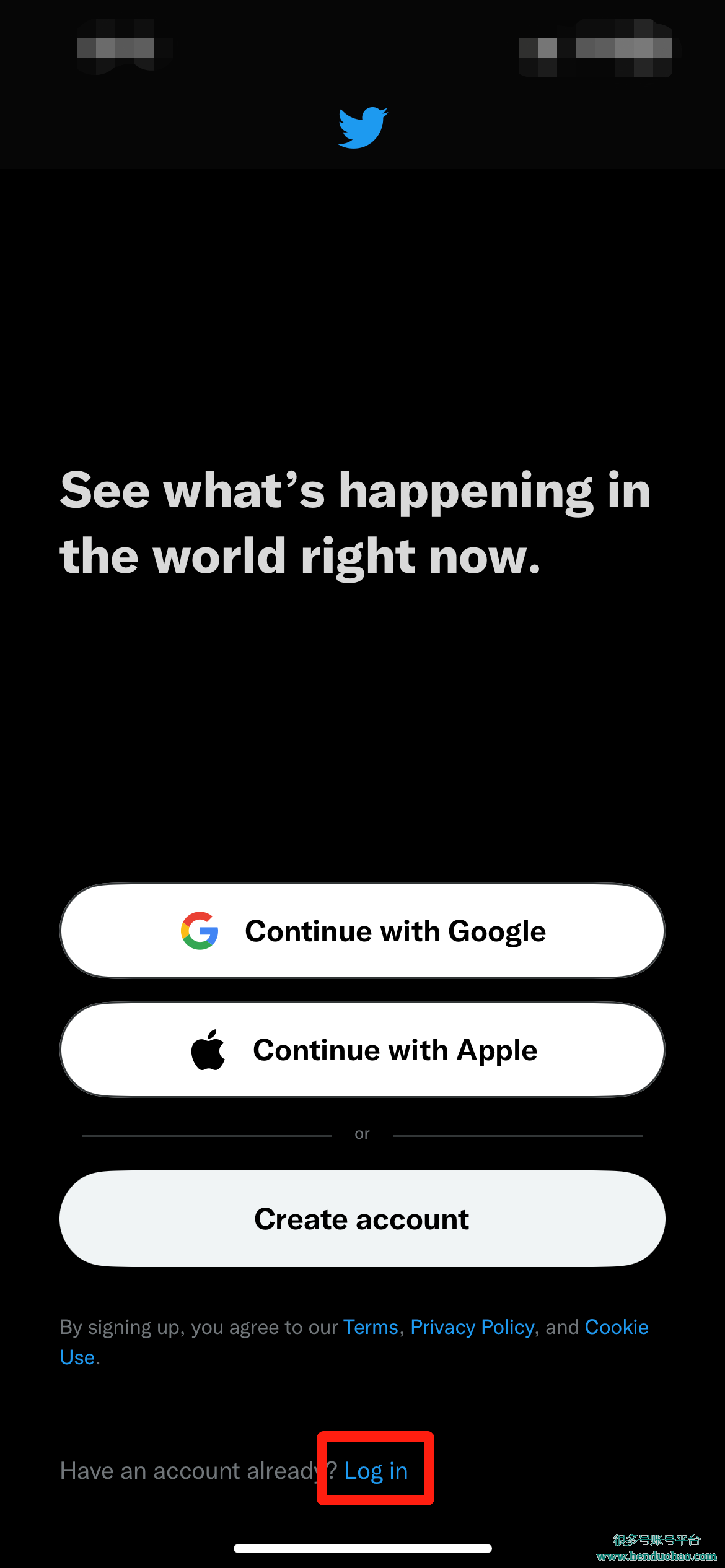Open the Terms link
Image resolution: width=725 pixels, height=1568 pixels.
pyautogui.click(x=371, y=1327)
